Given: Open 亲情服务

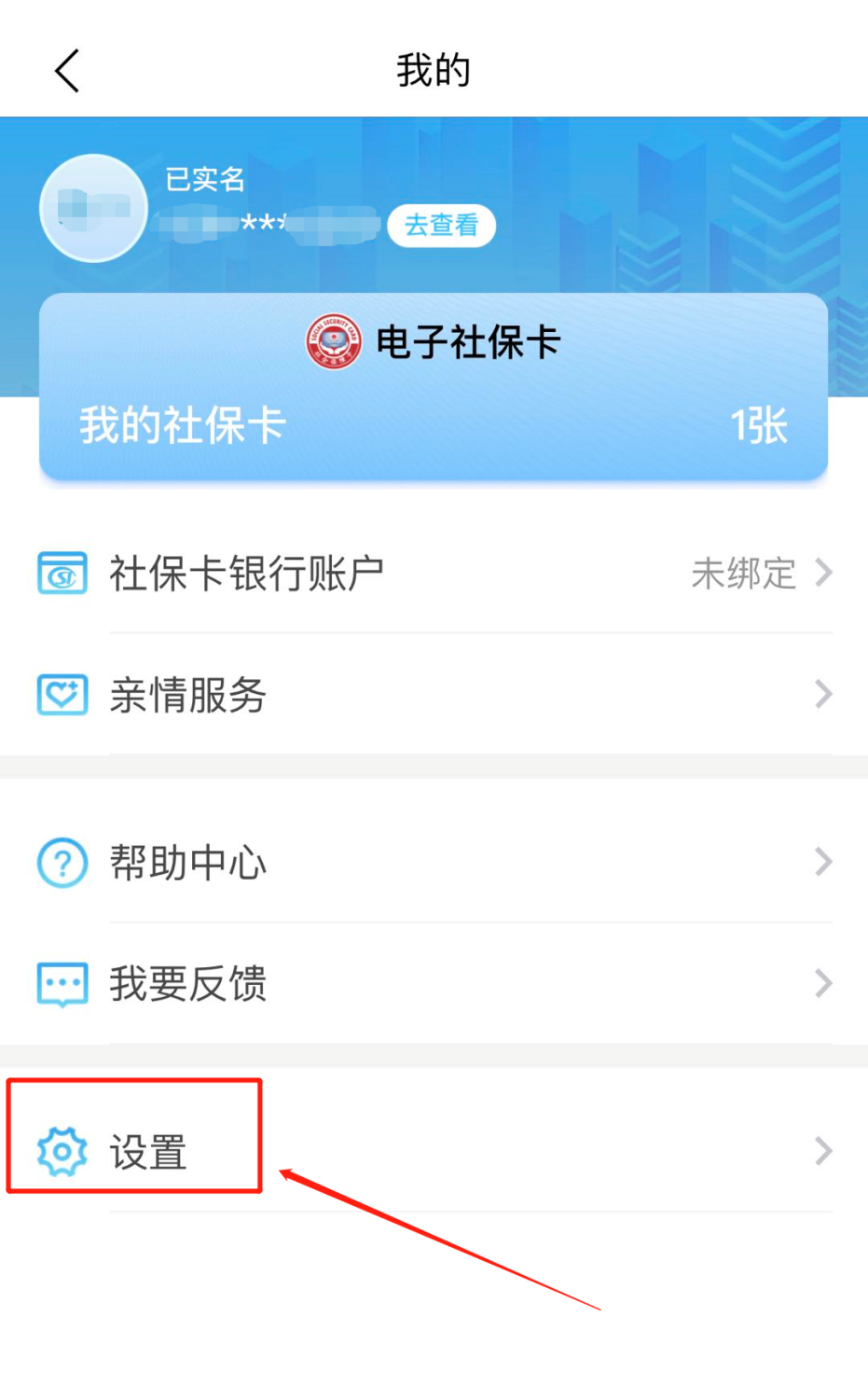Looking at the screenshot, I should [x=433, y=695].
